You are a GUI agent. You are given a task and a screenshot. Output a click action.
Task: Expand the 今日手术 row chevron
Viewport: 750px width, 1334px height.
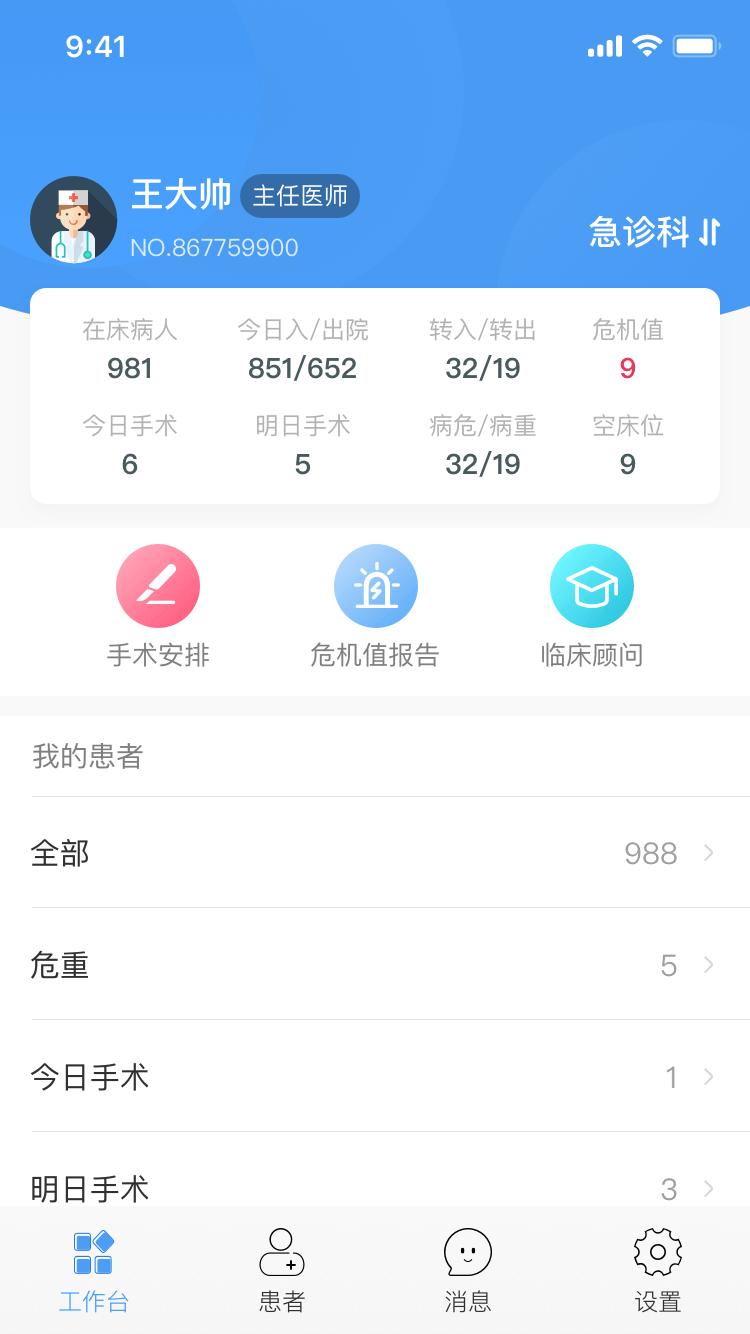click(709, 1077)
